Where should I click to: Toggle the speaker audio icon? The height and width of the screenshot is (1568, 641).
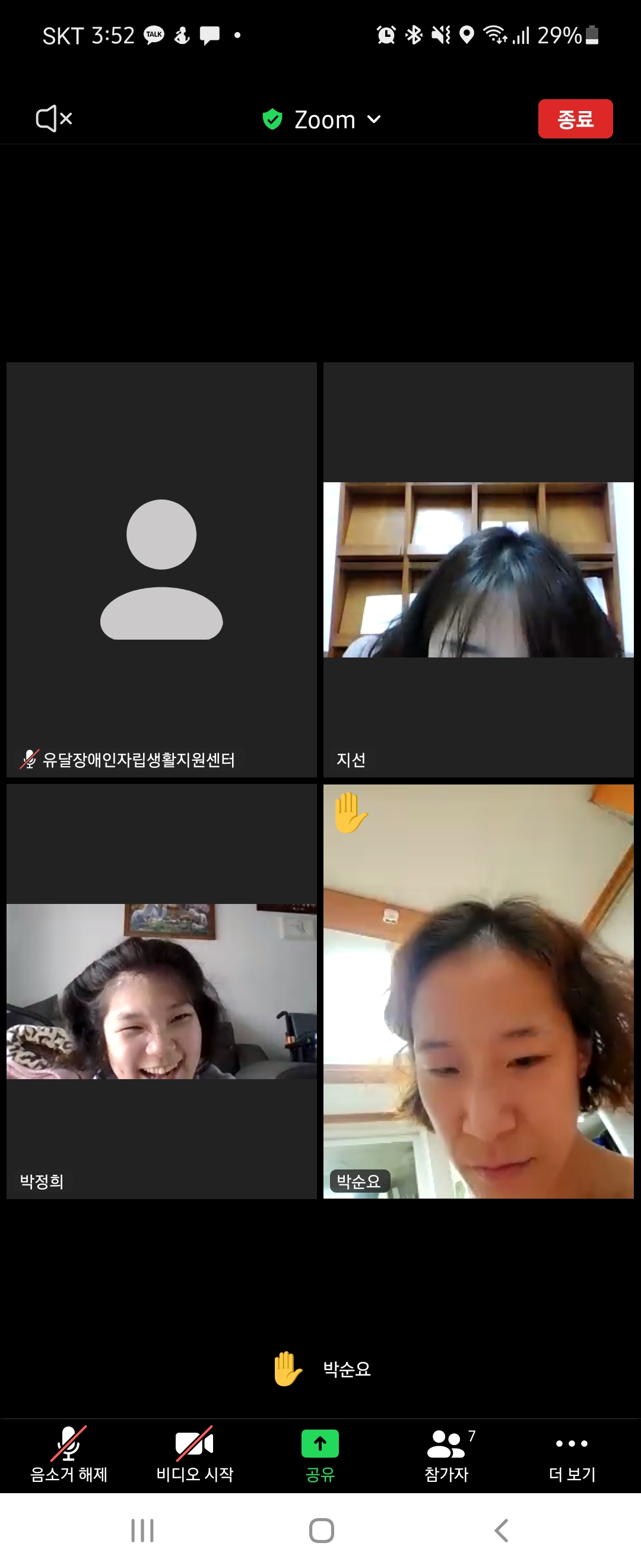point(54,119)
